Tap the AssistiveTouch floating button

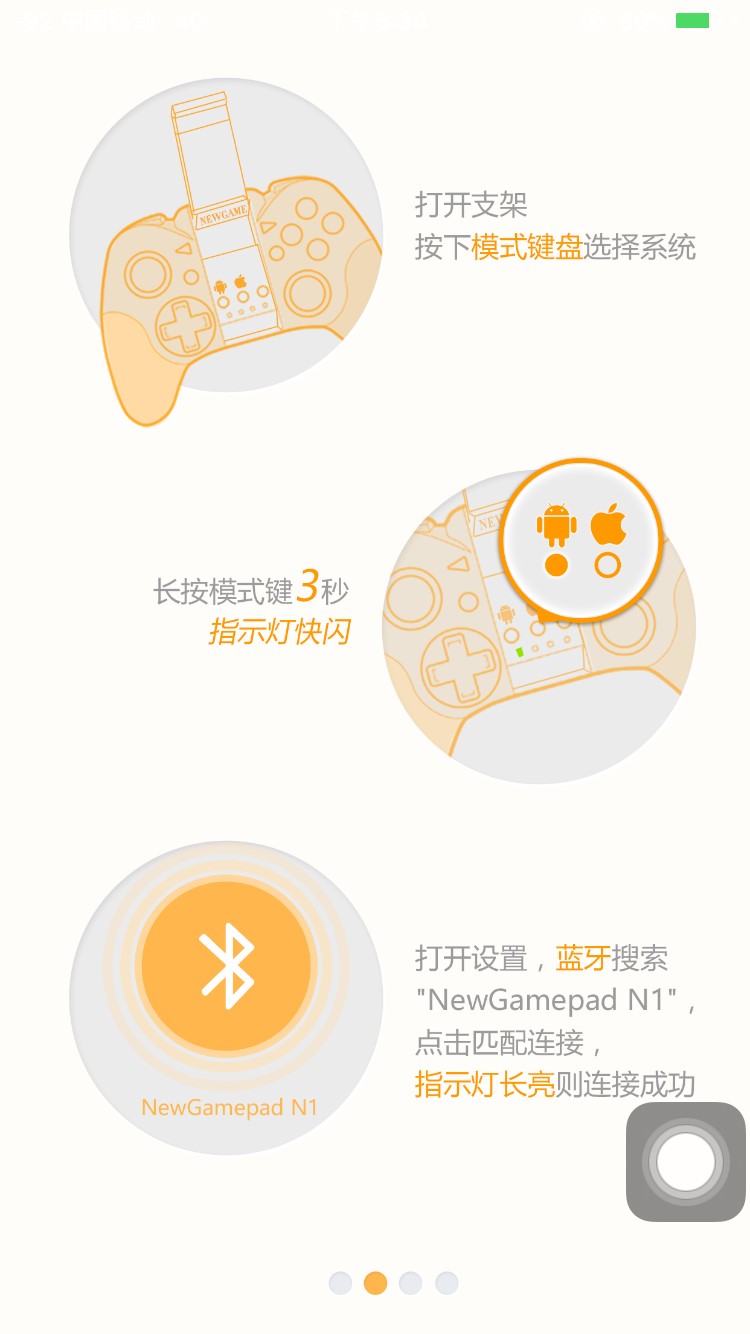(x=686, y=1162)
